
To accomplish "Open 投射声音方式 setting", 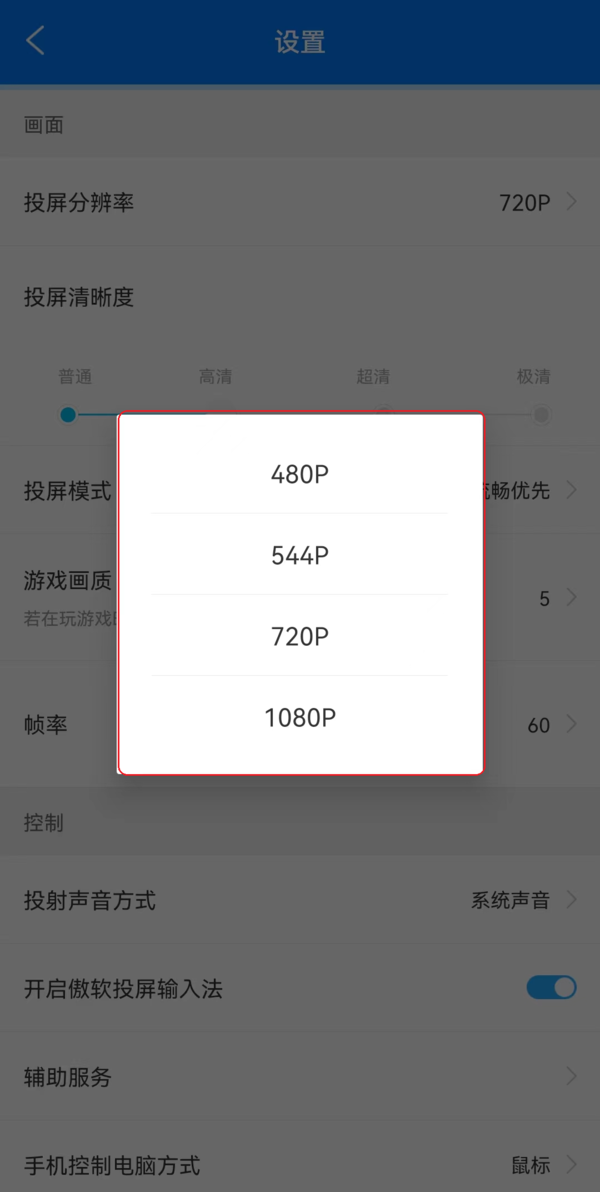I will (300, 900).
